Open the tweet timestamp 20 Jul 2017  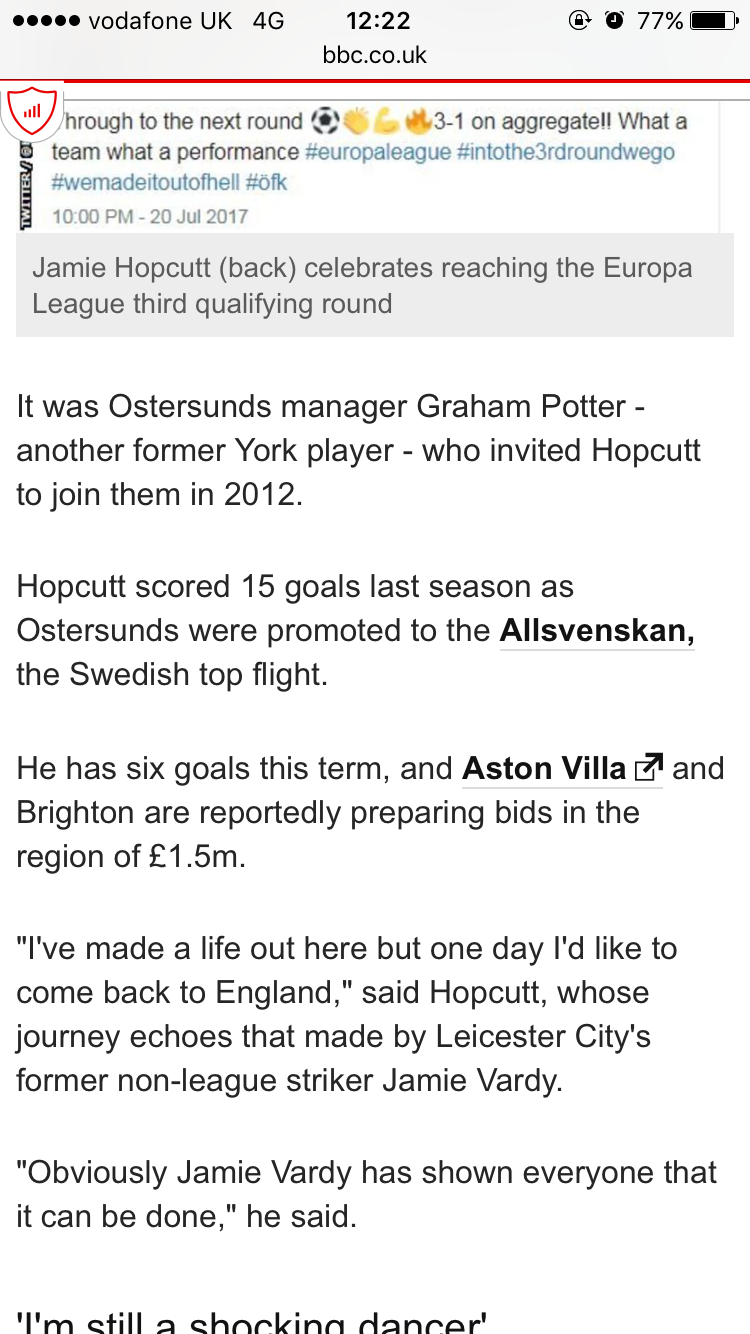click(x=149, y=216)
